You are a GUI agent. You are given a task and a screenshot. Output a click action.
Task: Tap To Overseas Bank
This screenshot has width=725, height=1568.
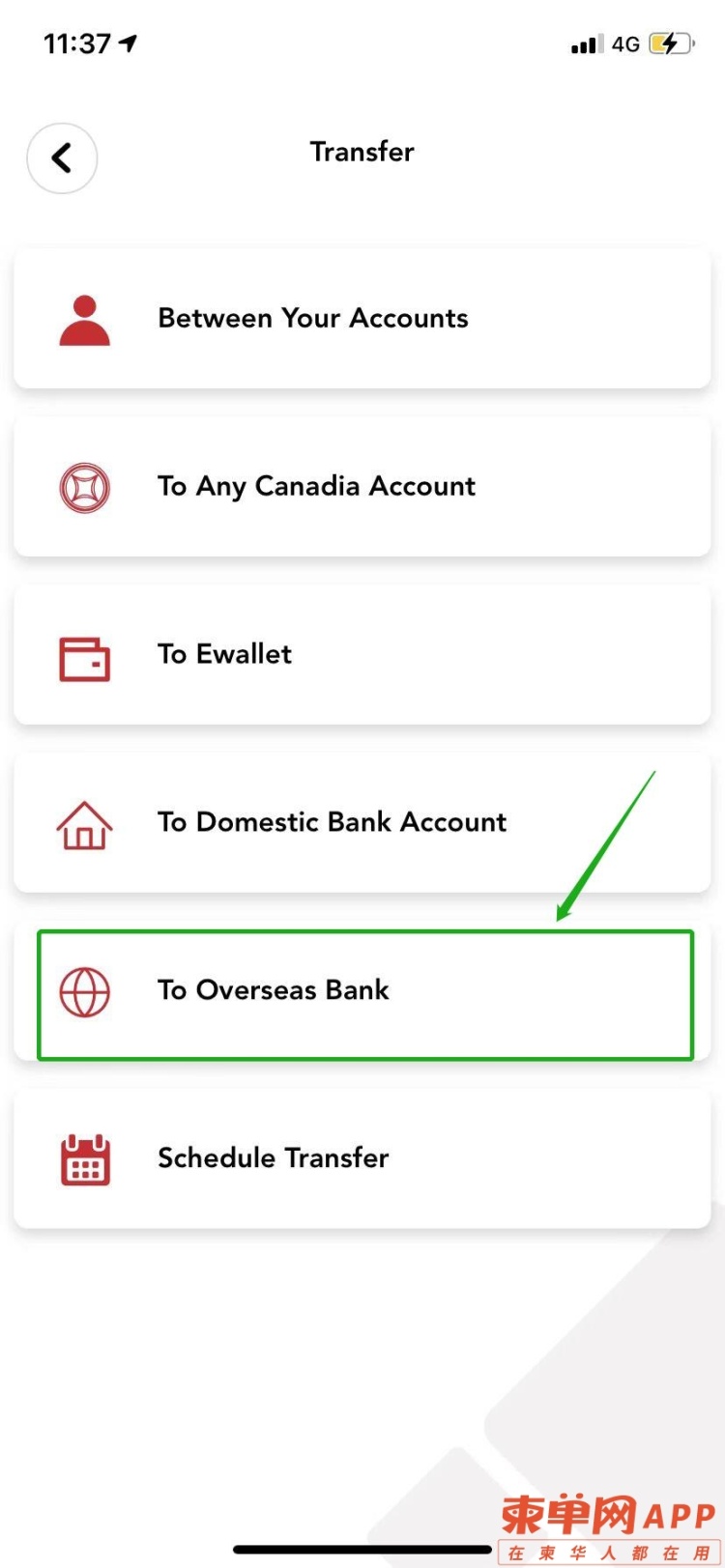tap(363, 992)
